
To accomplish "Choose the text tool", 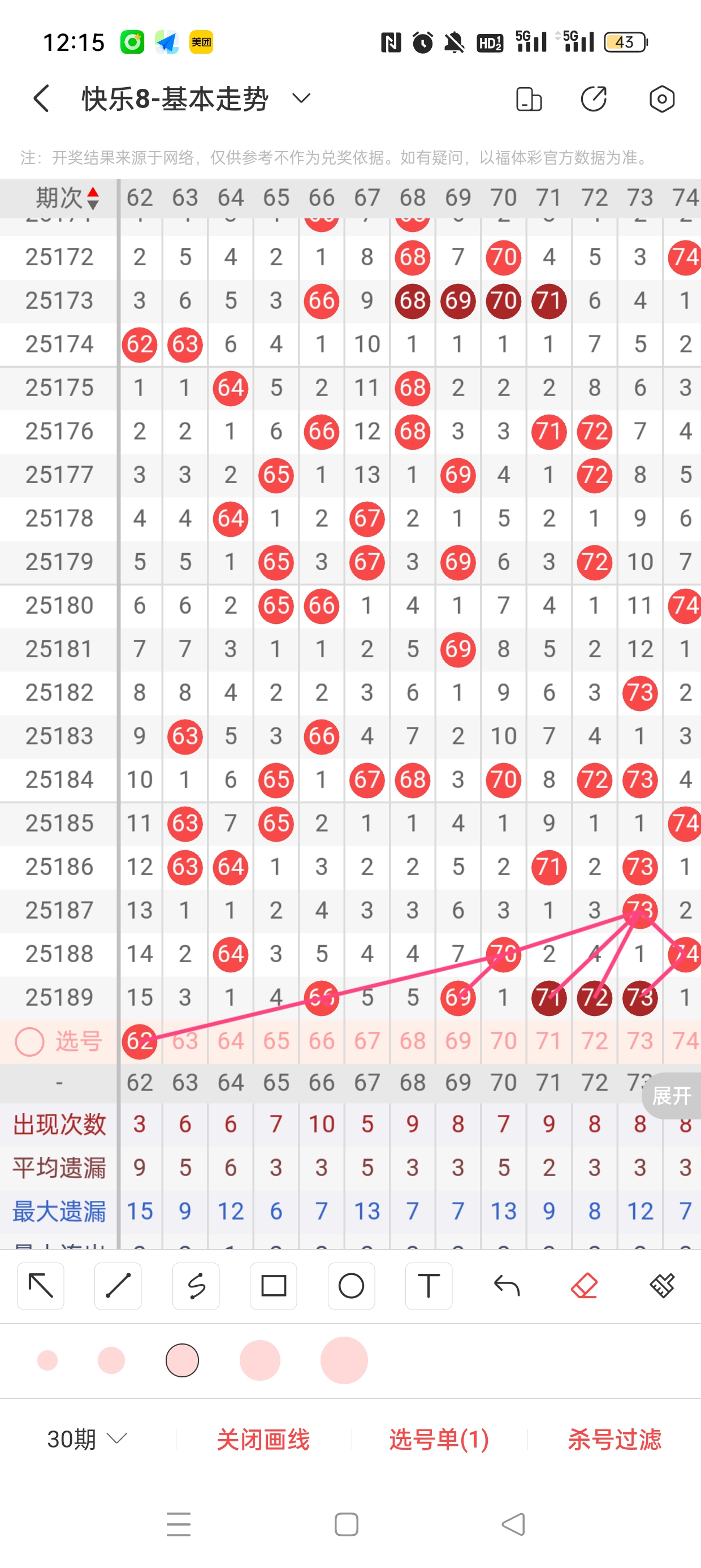I will (429, 1286).
